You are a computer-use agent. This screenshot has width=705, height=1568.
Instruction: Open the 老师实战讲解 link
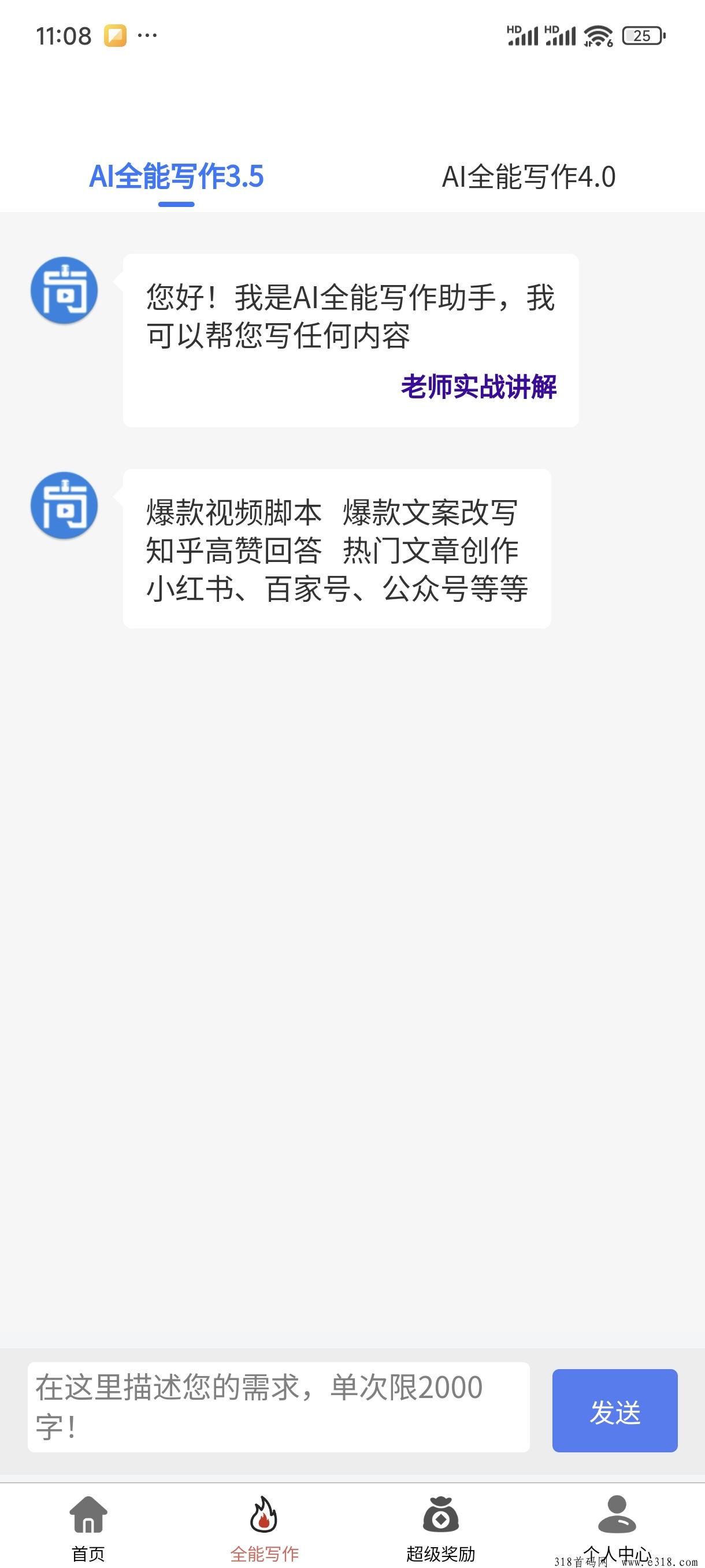pos(478,387)
